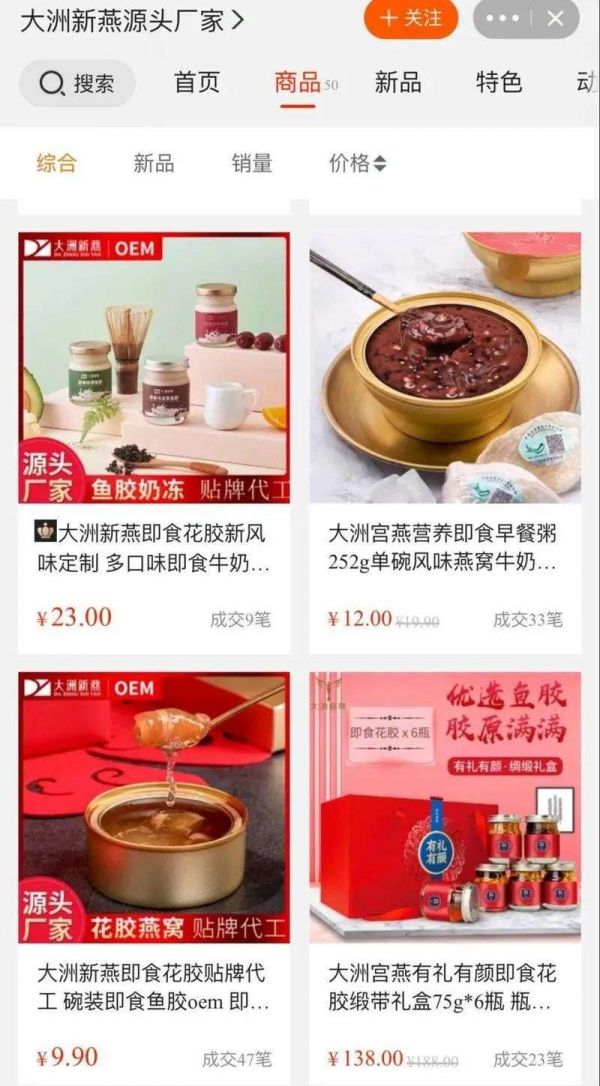Go to the 新品 top tab
The height and width of the screenshot is (1086, 600).
(x=398, y=83)
